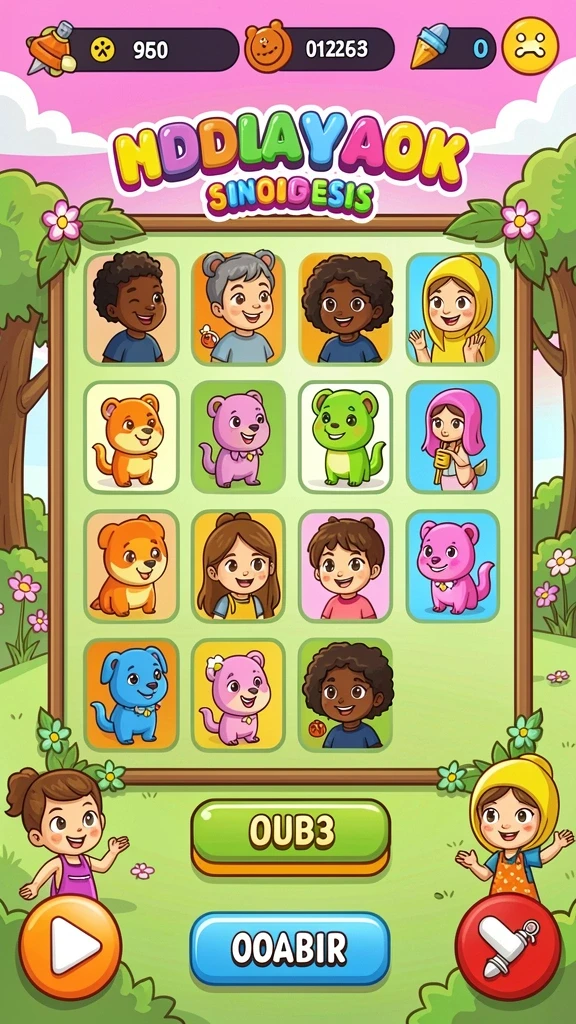Choose the curly-haired child on green background

pos(345,695)
